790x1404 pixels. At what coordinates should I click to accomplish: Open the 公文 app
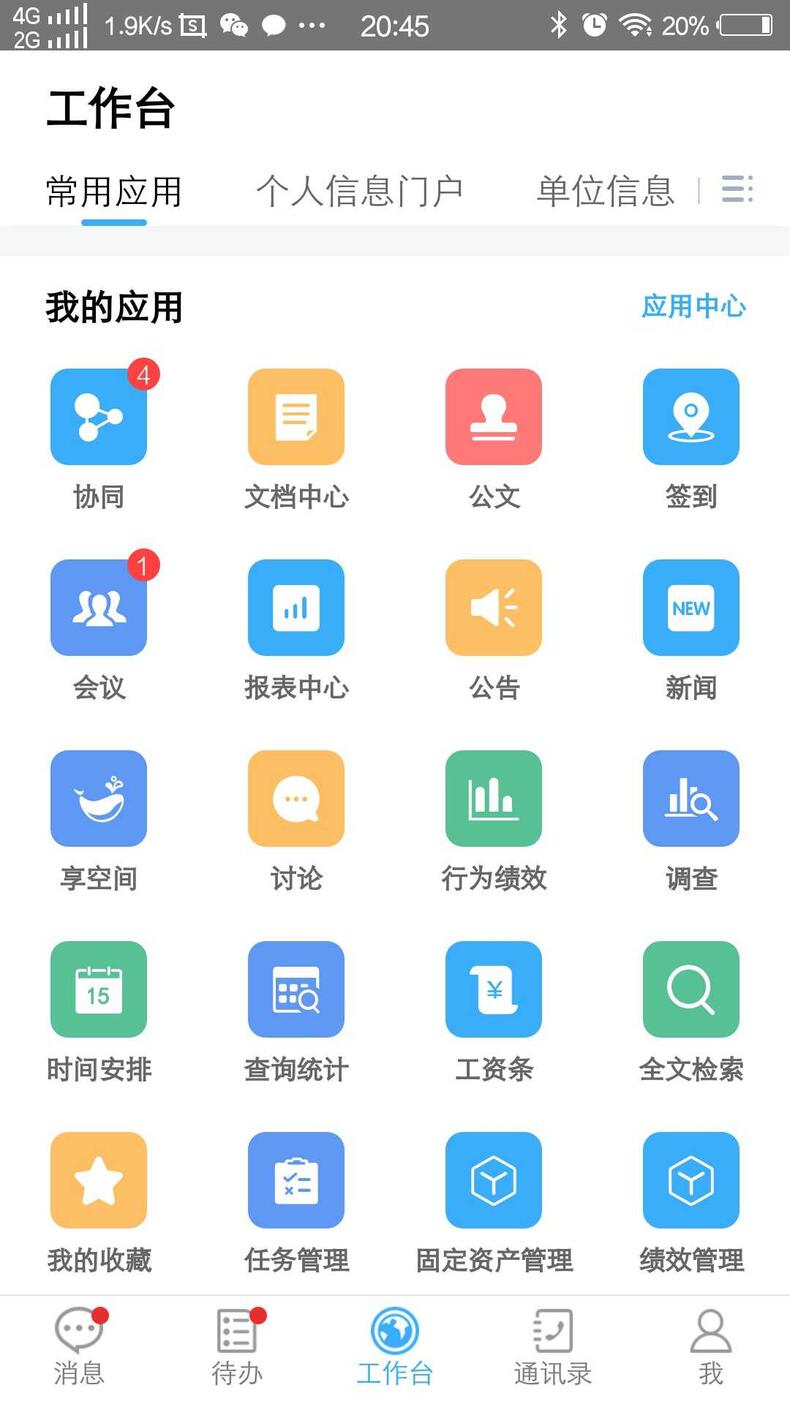[x=494, y=417]
